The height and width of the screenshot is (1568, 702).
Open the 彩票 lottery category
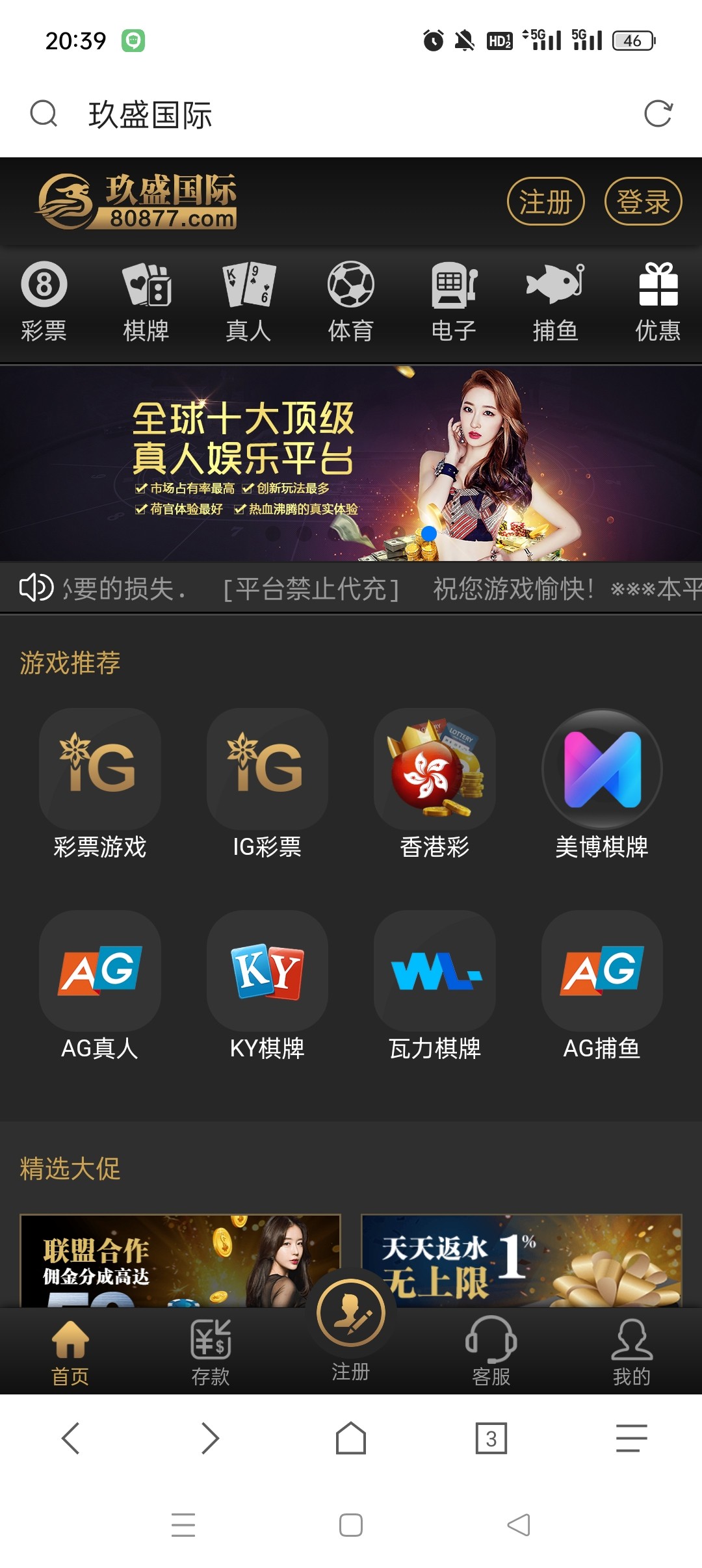click(44, 302)
